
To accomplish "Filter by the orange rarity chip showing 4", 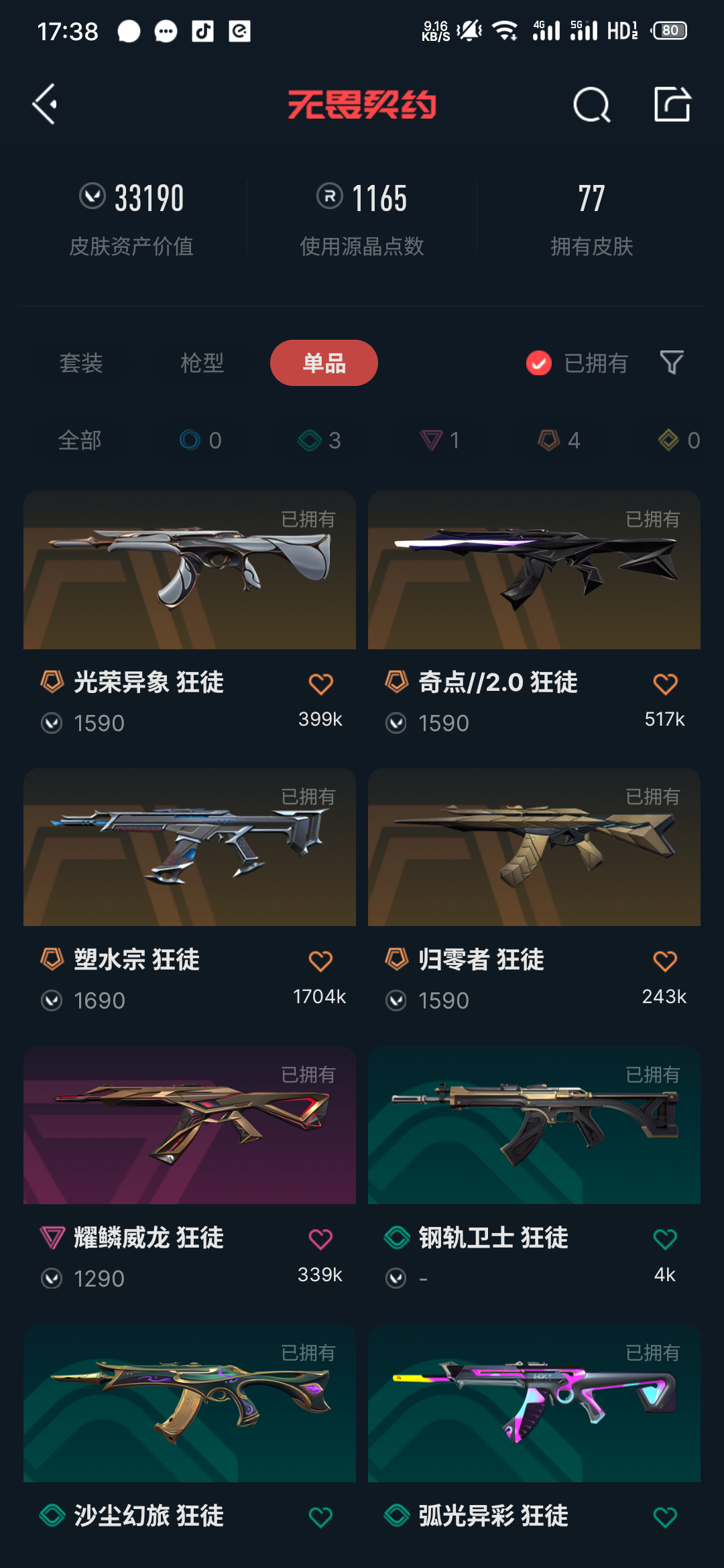I will coord(560,440).
